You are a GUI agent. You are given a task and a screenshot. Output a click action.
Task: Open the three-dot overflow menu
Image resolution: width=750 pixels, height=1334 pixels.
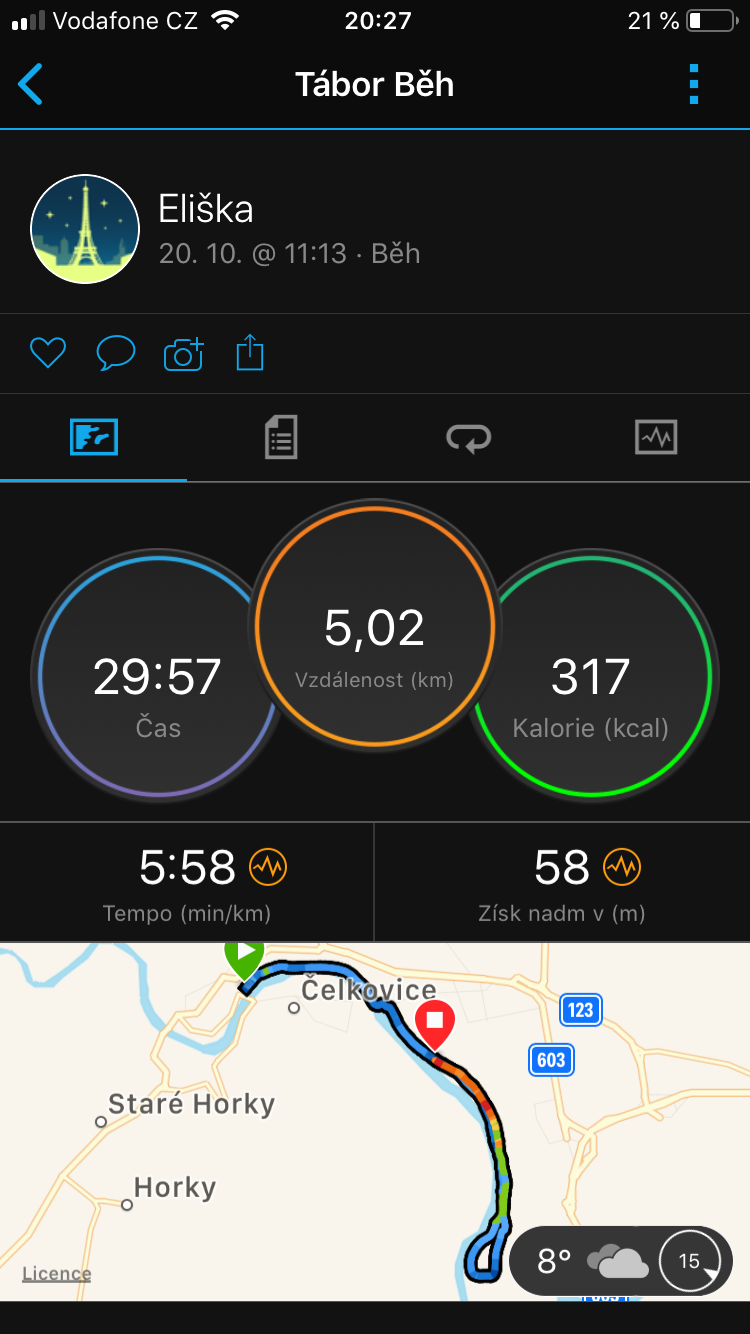[694, 85]
